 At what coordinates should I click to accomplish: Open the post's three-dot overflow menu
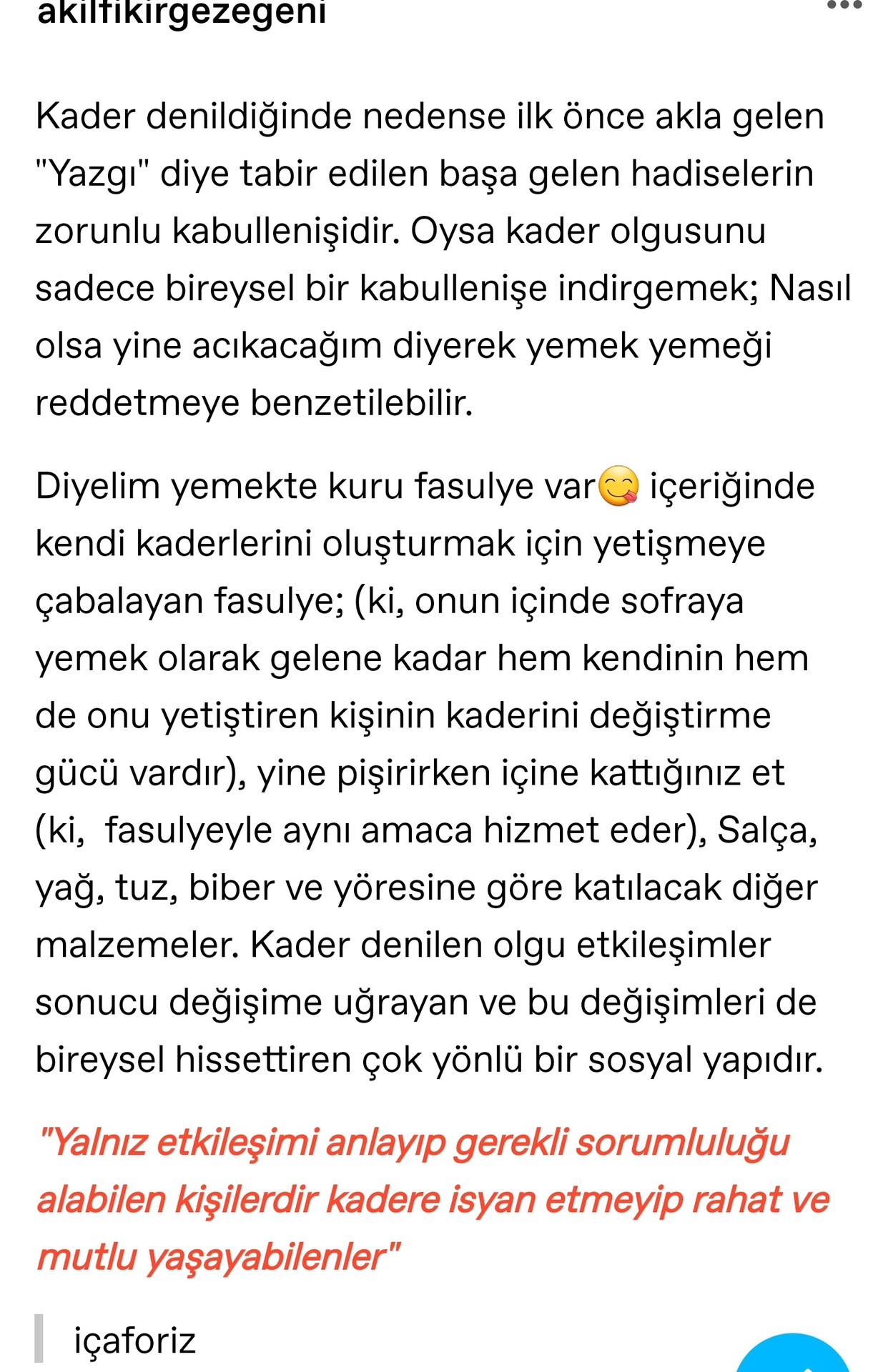click(x=844, y=5)
